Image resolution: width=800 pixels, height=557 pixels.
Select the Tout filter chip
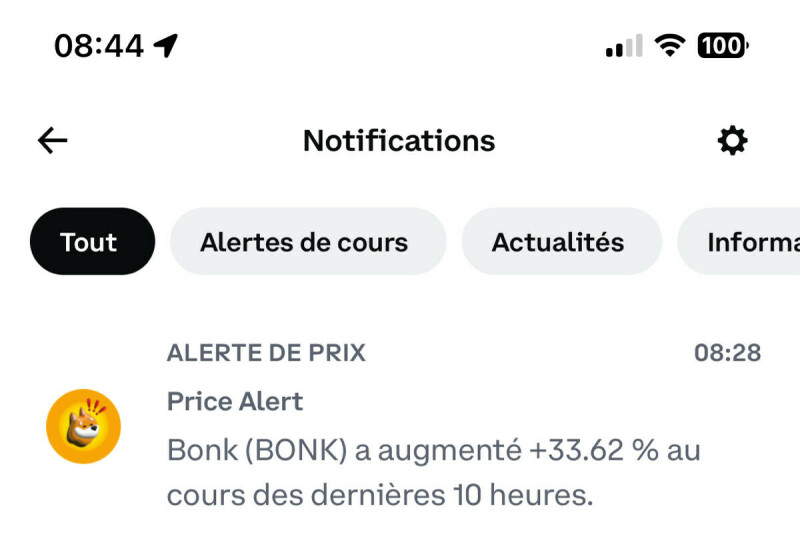pyautogui.click(x=90, y=242)
